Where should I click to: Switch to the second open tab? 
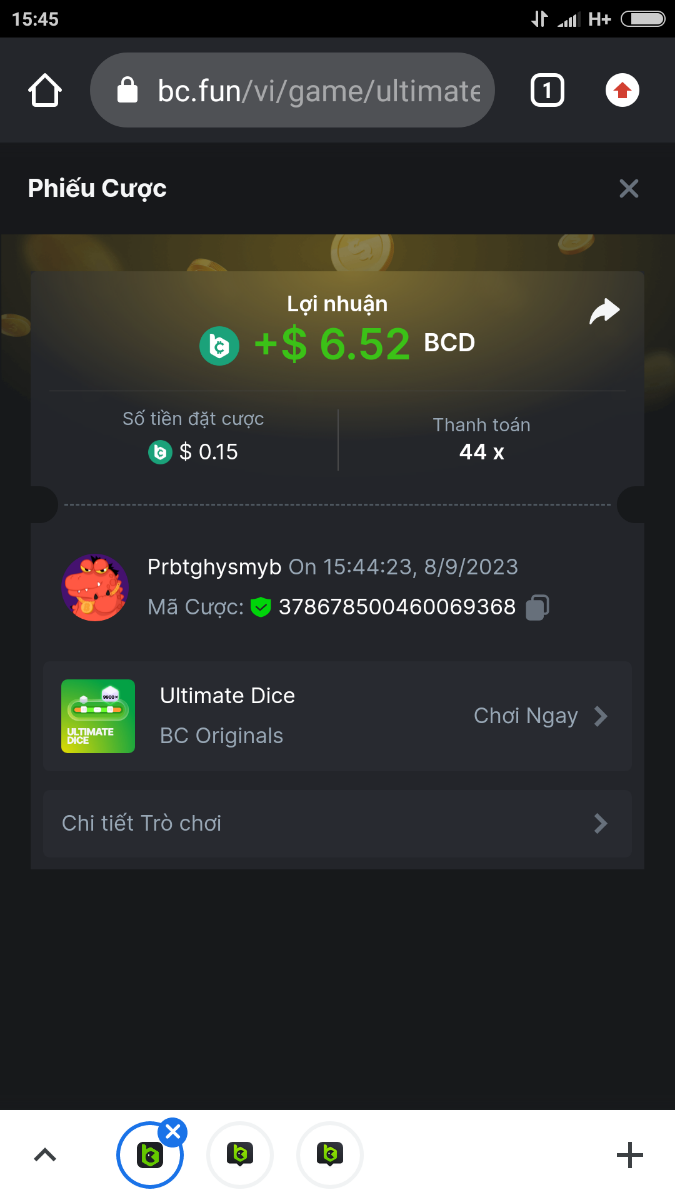(x=239, y=1155)
